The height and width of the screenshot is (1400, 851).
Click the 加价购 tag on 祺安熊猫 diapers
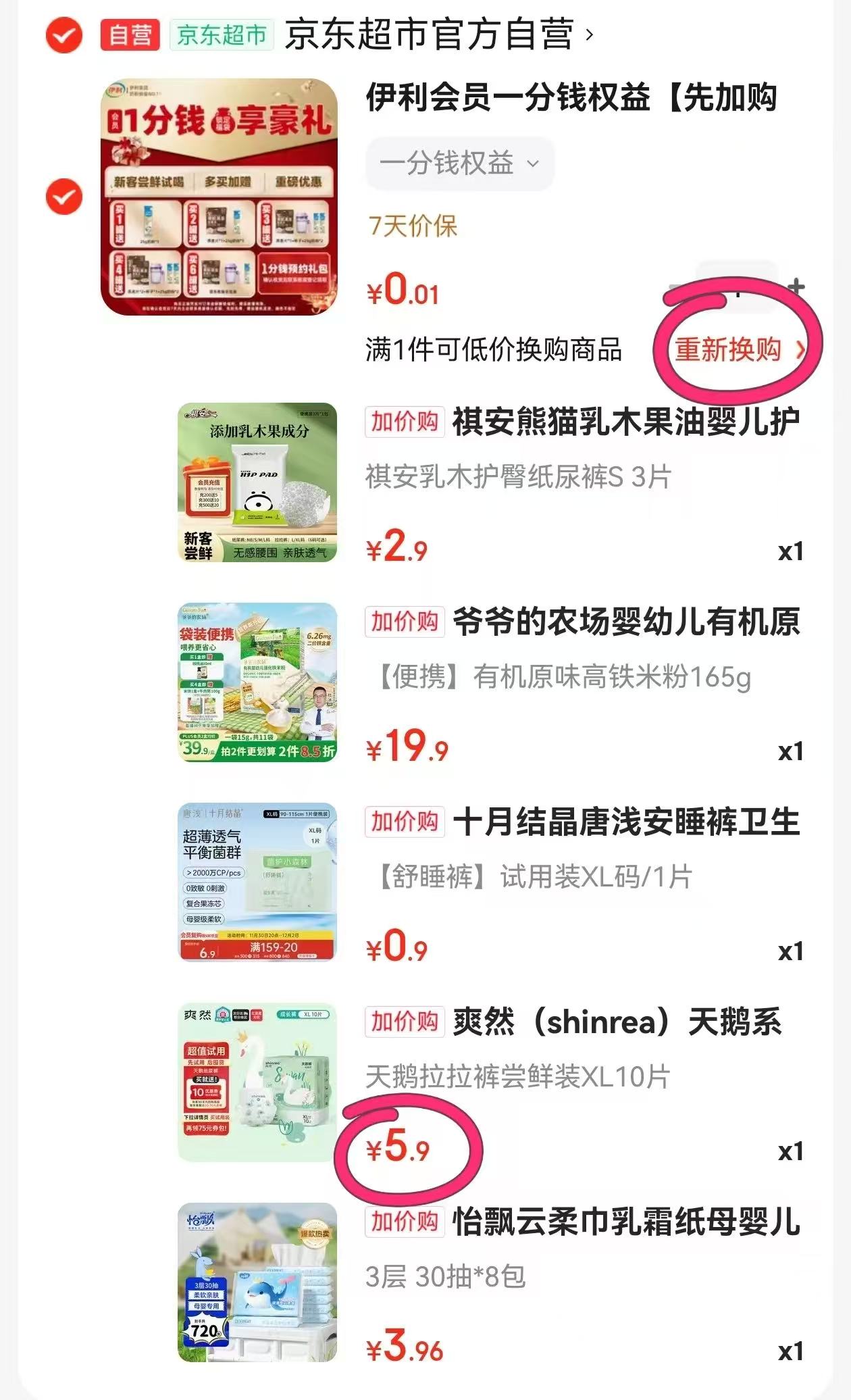[403, 421]
